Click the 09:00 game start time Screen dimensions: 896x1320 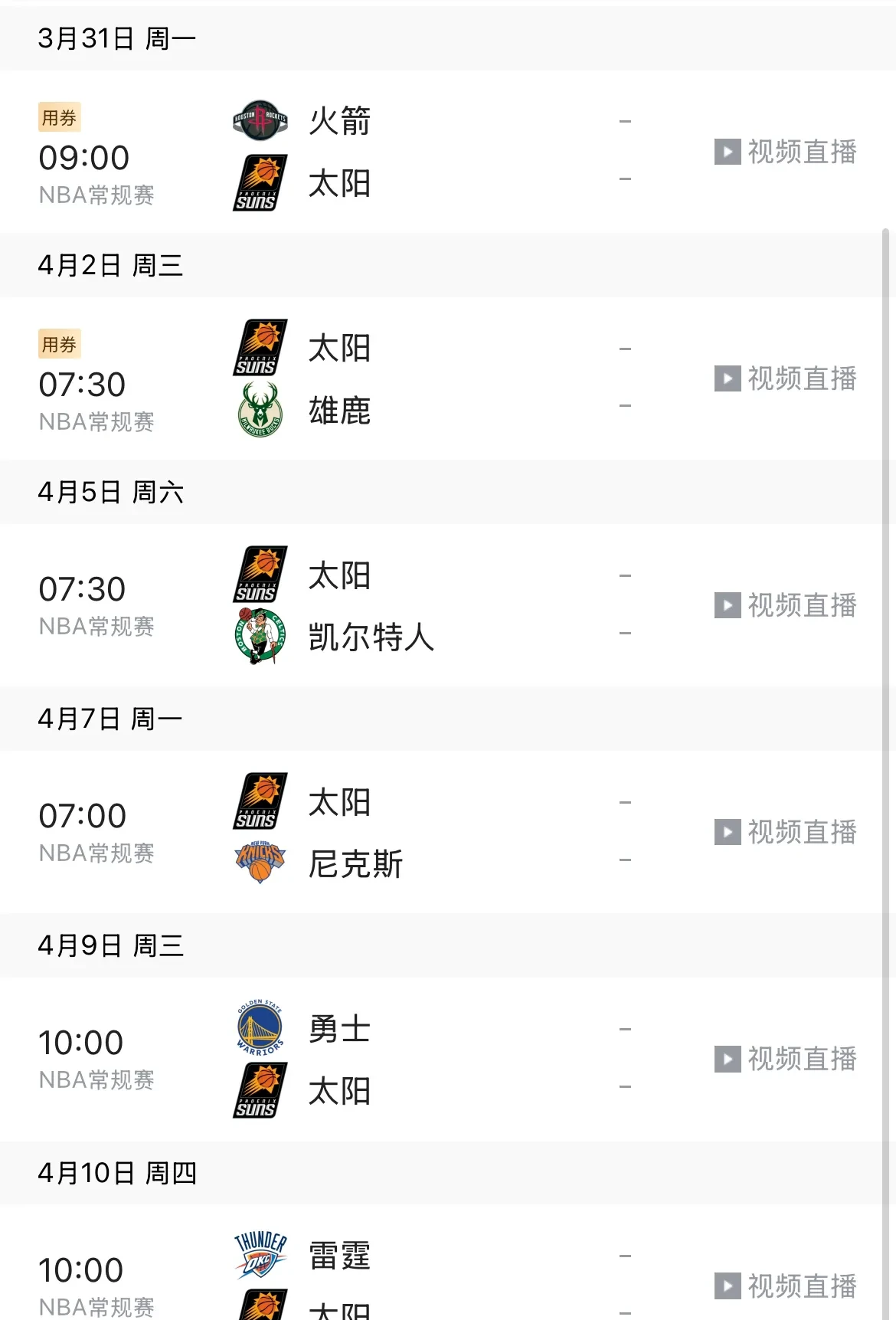[x=83, y=157]
